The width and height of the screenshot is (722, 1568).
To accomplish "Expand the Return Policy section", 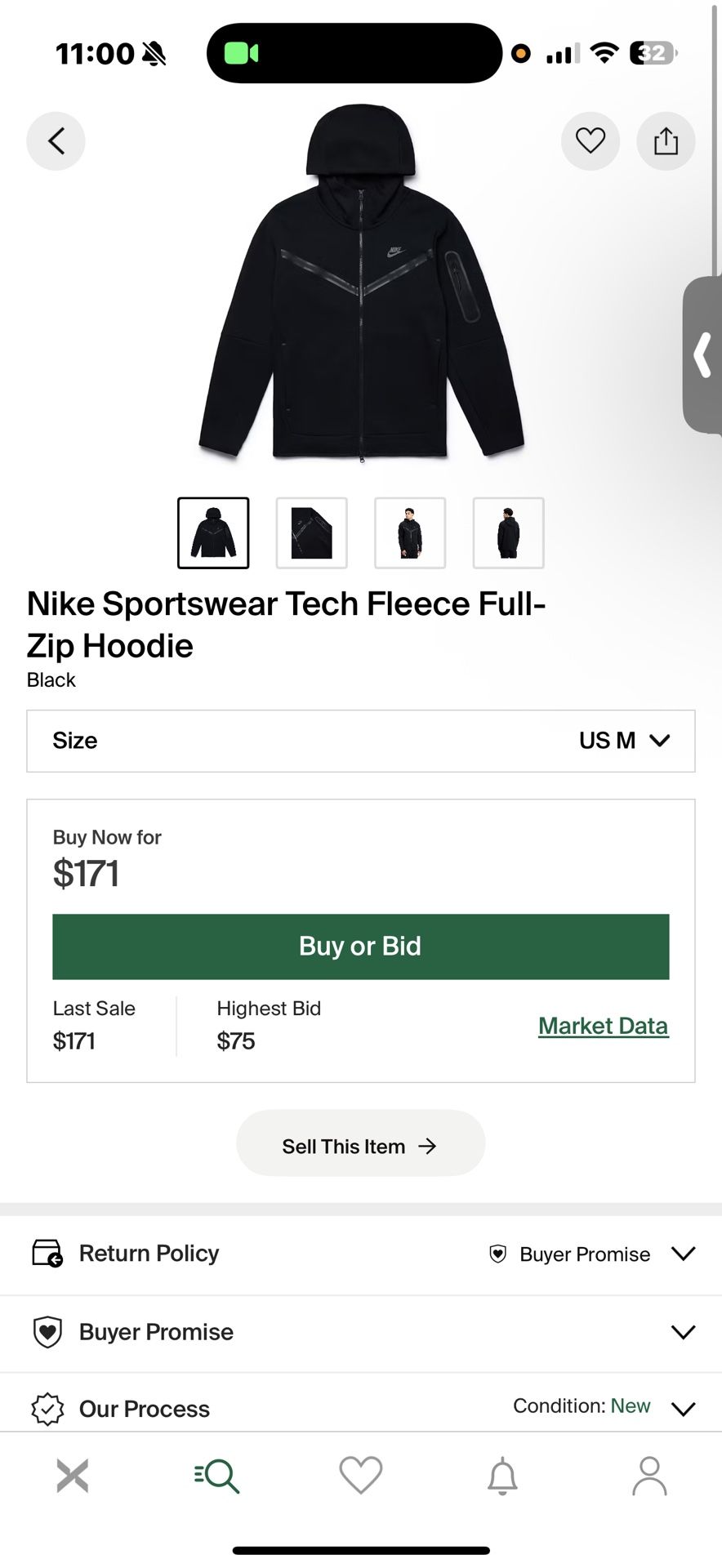I will [x=684, y=1254].
